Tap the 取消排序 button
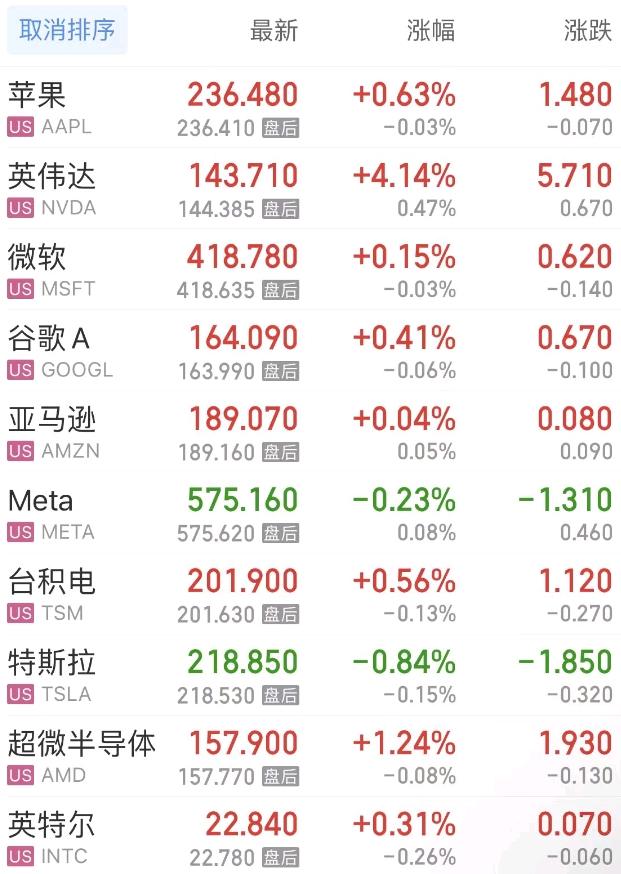 click(x=67, y=31)
